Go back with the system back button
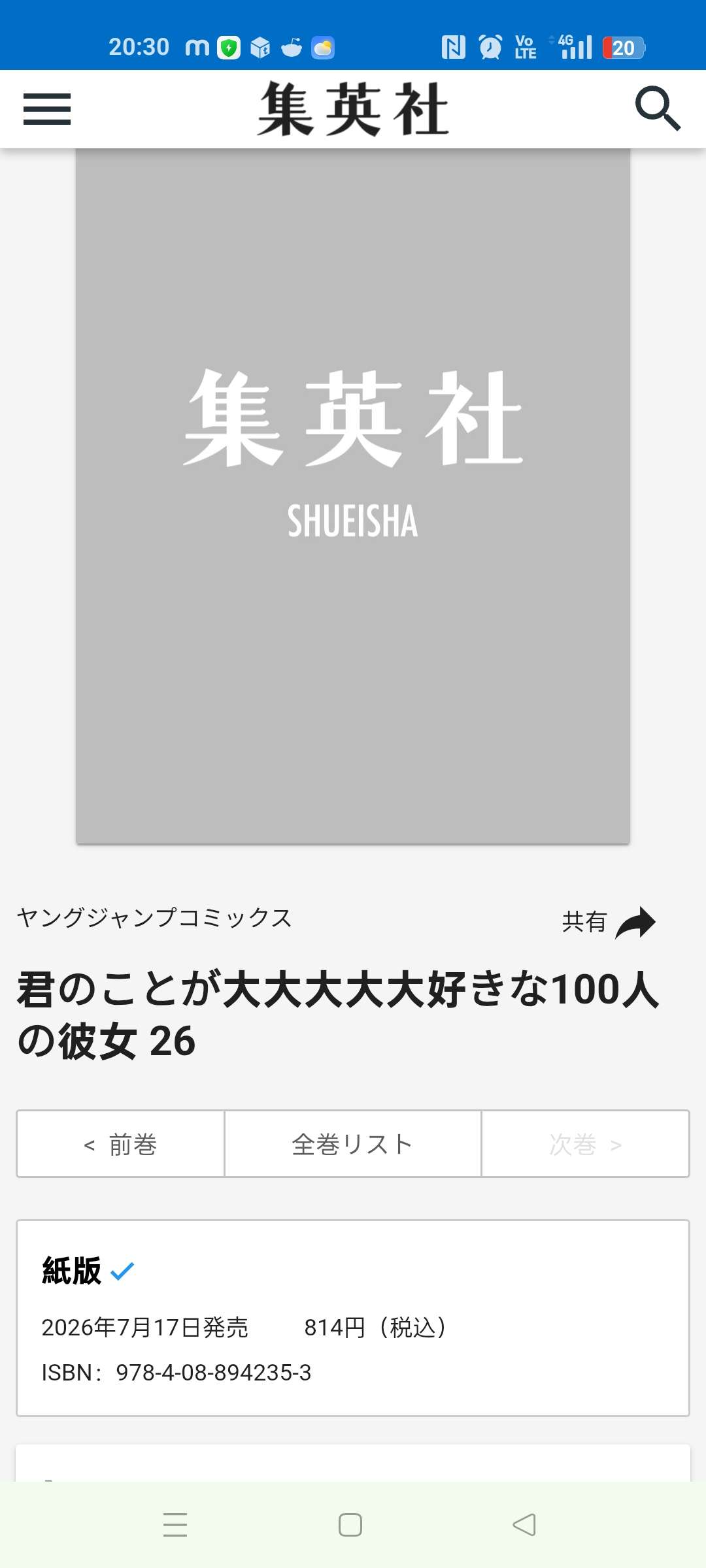The width and height of the screenshot is (706, 1568). click(524, 1525)
